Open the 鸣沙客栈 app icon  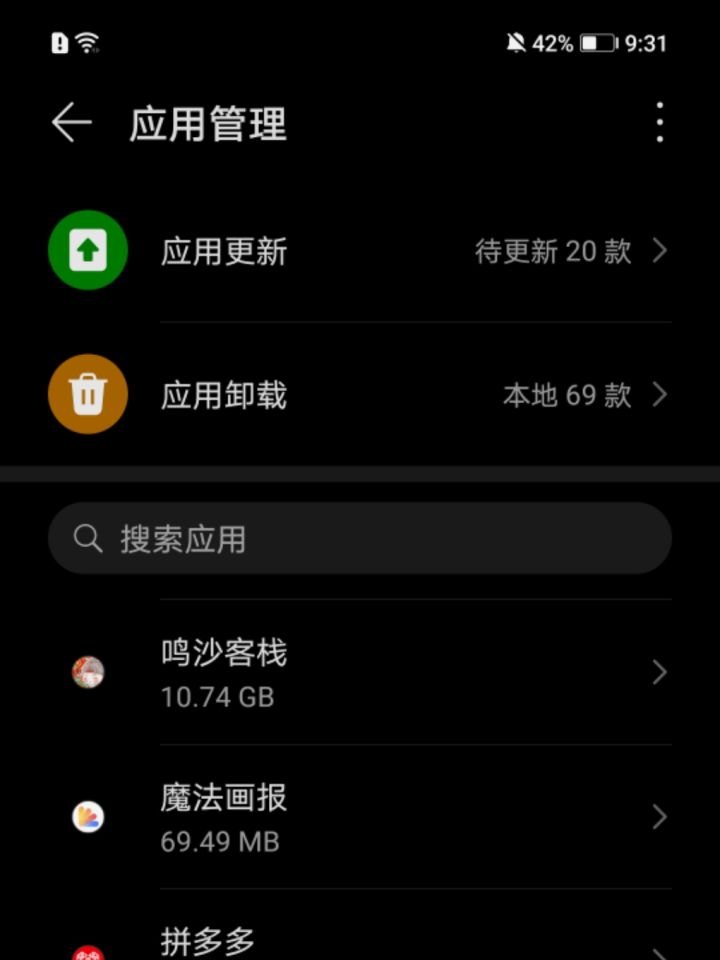(87, 673)
